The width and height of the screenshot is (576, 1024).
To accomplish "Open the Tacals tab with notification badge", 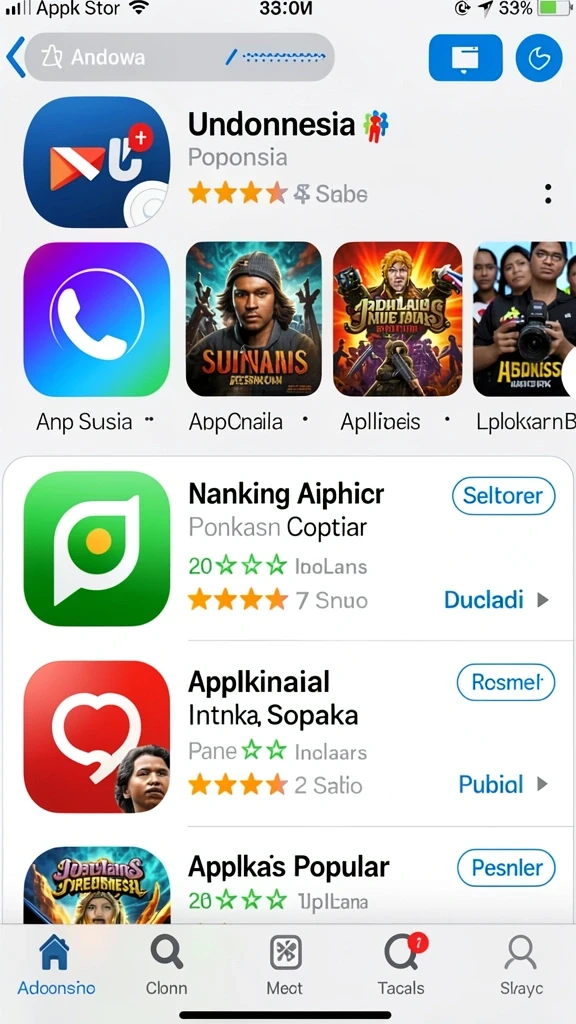I will tap(401, 964).
